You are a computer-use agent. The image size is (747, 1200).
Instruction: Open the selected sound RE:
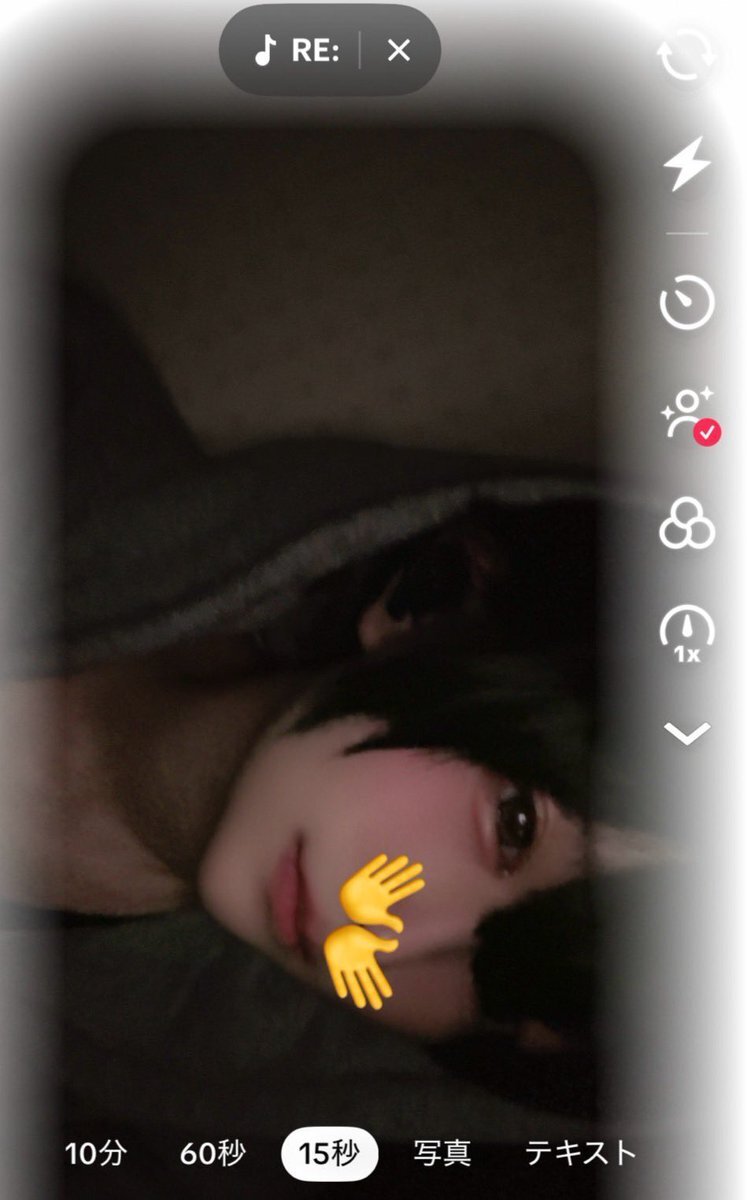click(296, 52)
